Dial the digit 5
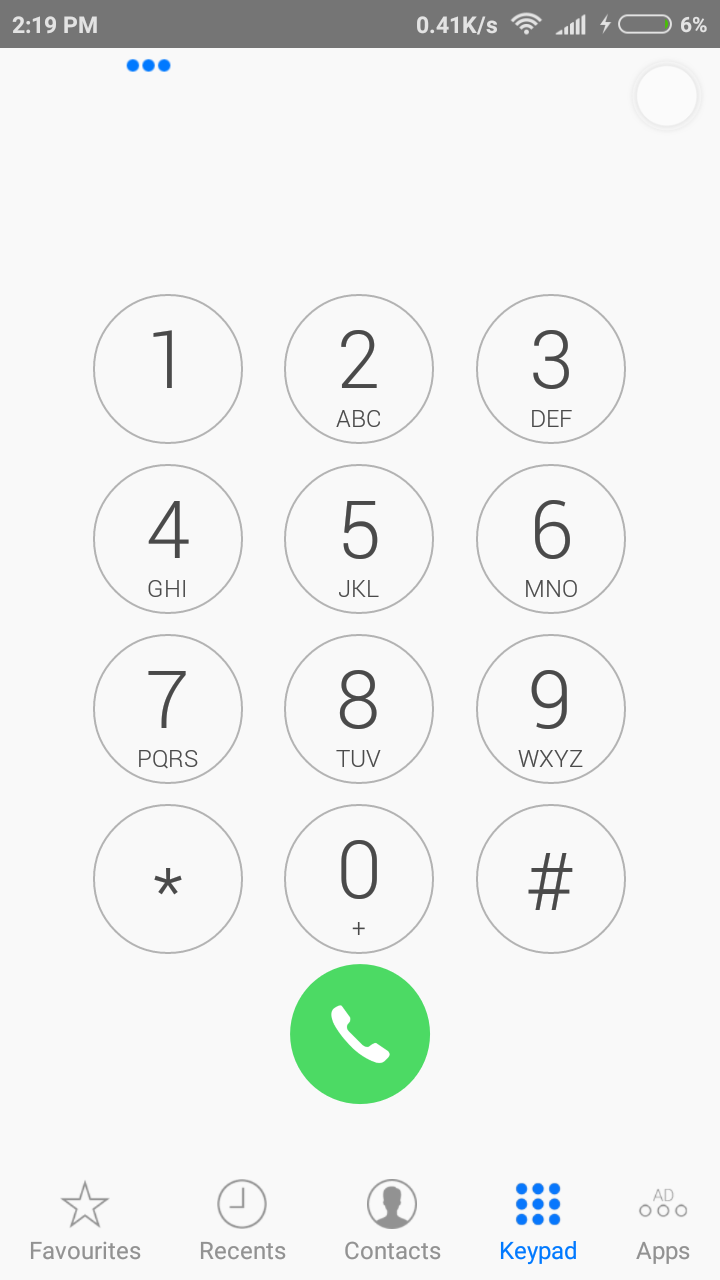This screenshot has width=720, height=1280. pos(359,539)
